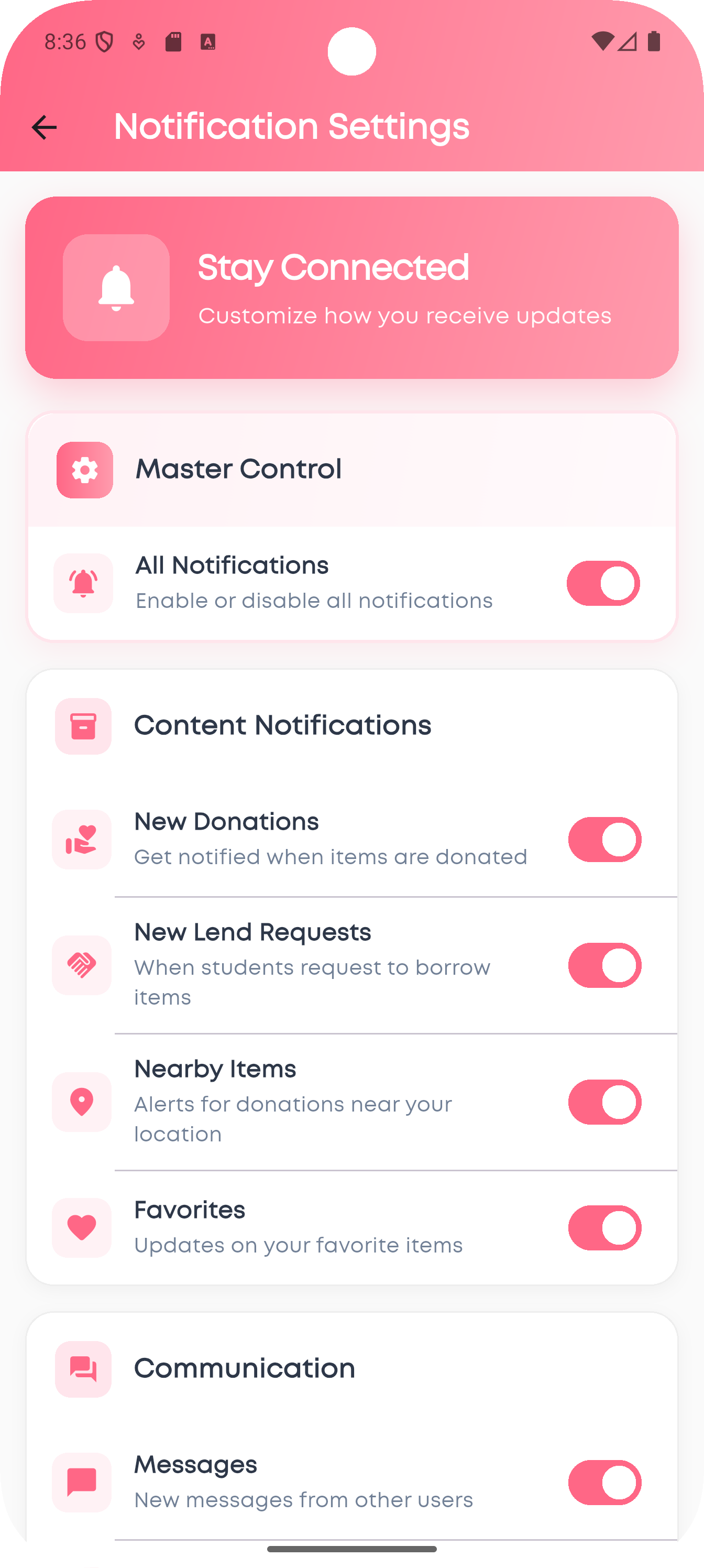Tap the heart icon beside Favorites
This screenshot has width=704, height=1568.
tap(82, 1228)
